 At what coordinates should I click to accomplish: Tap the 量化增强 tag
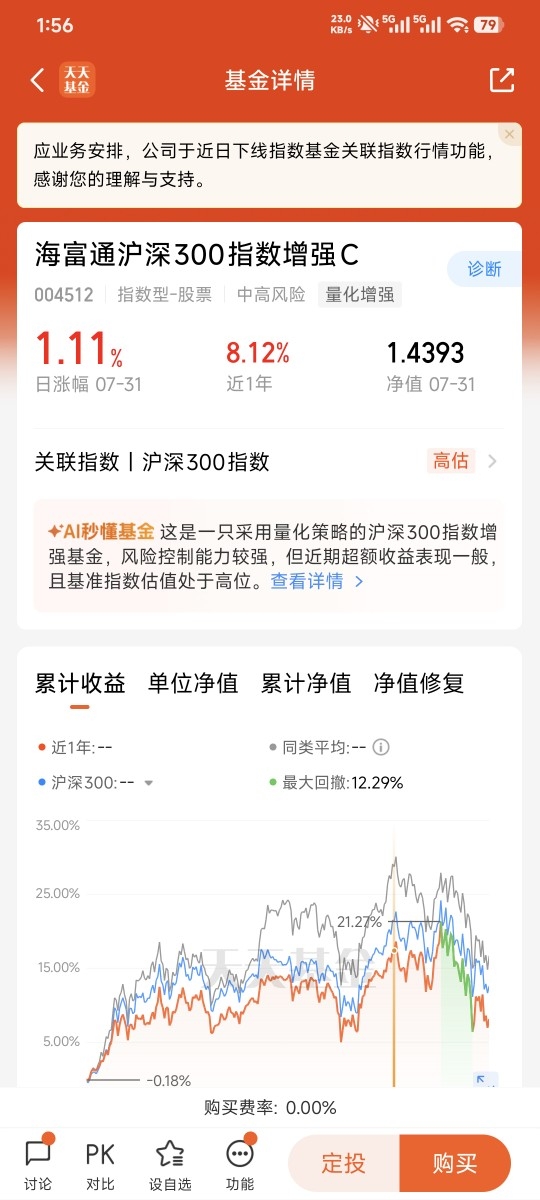coord(360,294)
